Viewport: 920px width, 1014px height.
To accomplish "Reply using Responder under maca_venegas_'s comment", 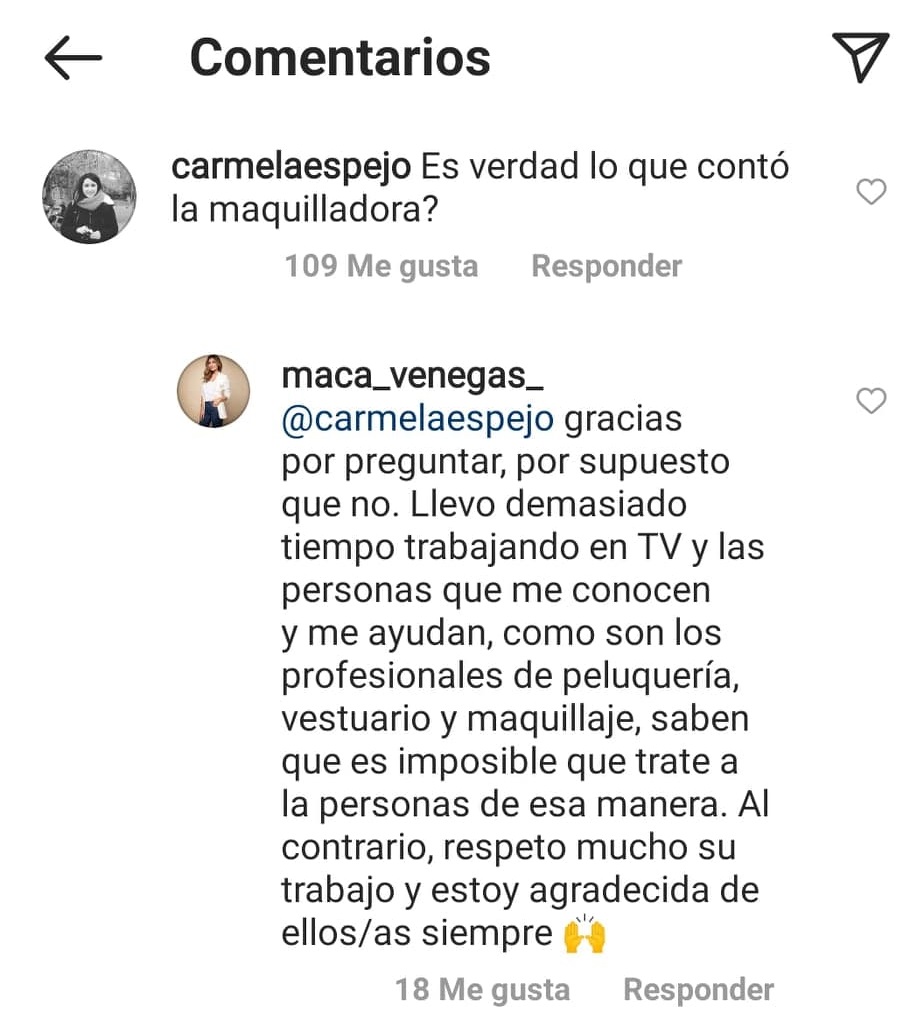I will [698, 990].
